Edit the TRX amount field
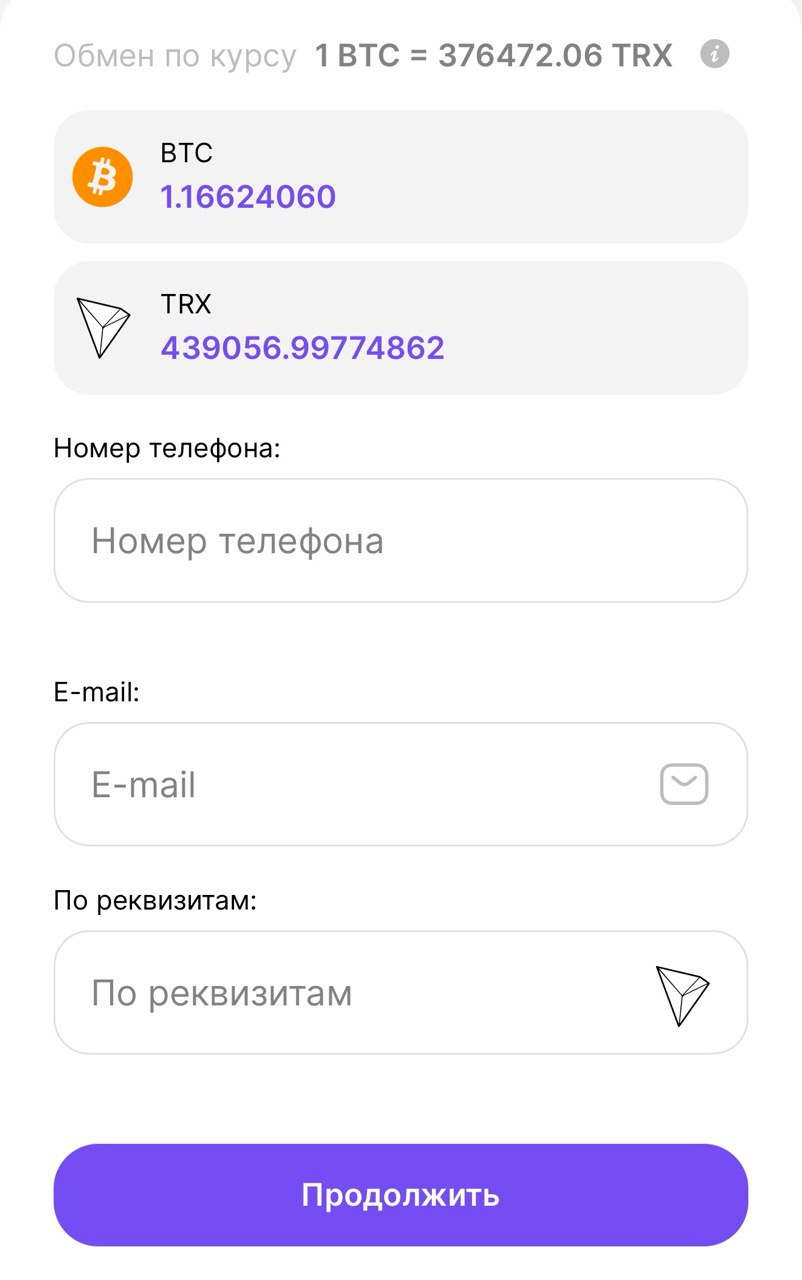The image size is (802, 1280). click(302, 348)
